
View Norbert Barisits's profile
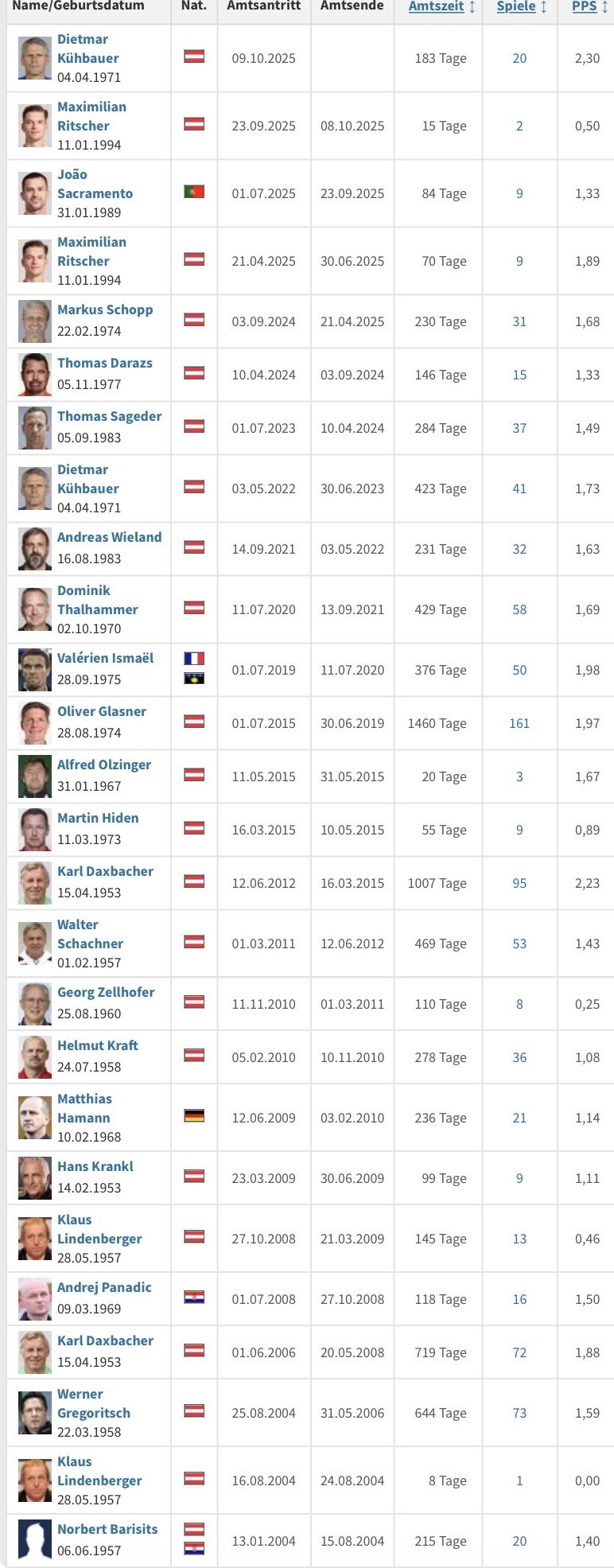coord(107,1529)
